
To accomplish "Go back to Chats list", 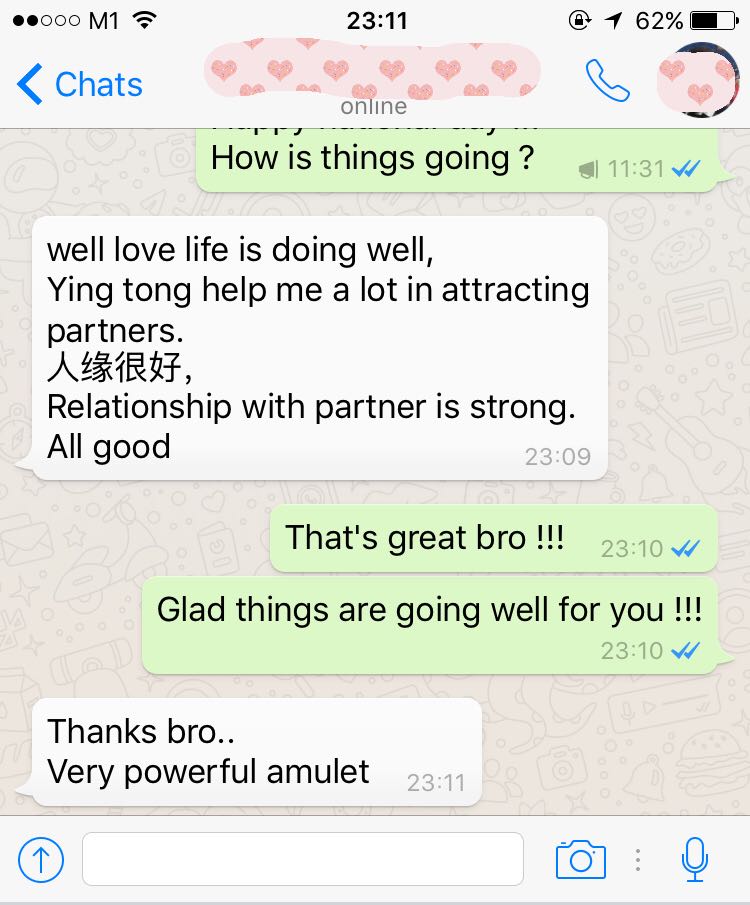I will point(80,85).
